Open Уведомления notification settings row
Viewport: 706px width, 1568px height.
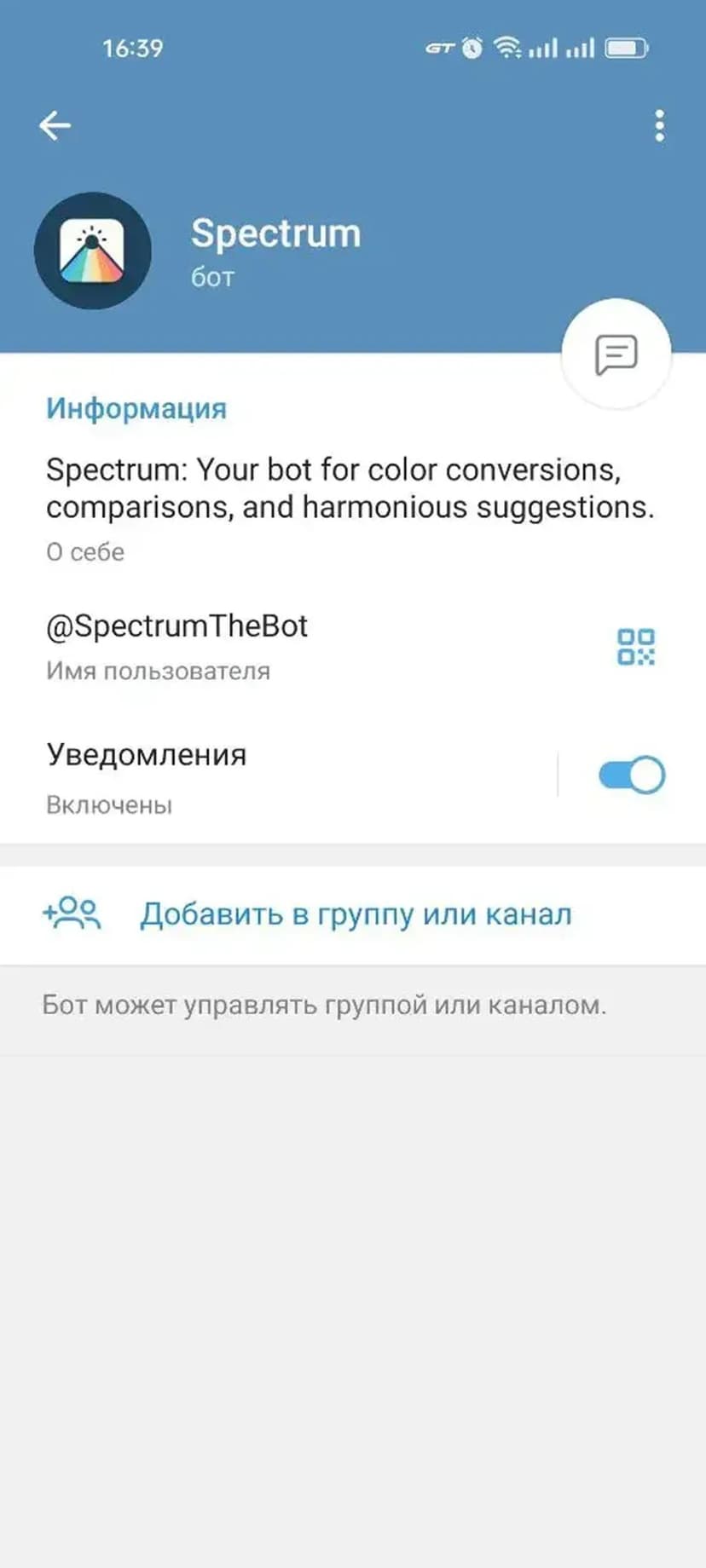tap(256, 775)
